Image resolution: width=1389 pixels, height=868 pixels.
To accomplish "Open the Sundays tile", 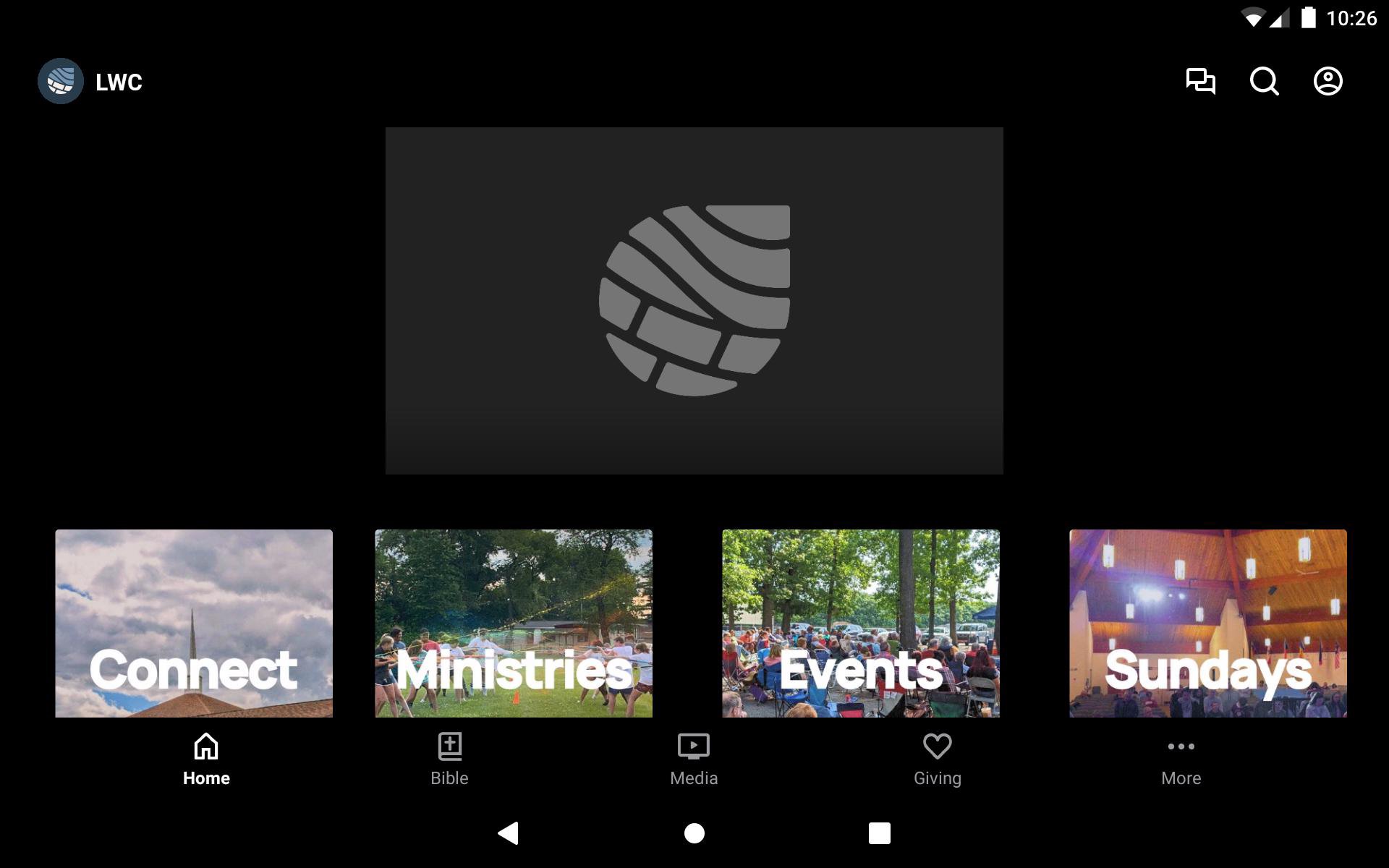I will pyautogui.click(x=1208, y=624).
